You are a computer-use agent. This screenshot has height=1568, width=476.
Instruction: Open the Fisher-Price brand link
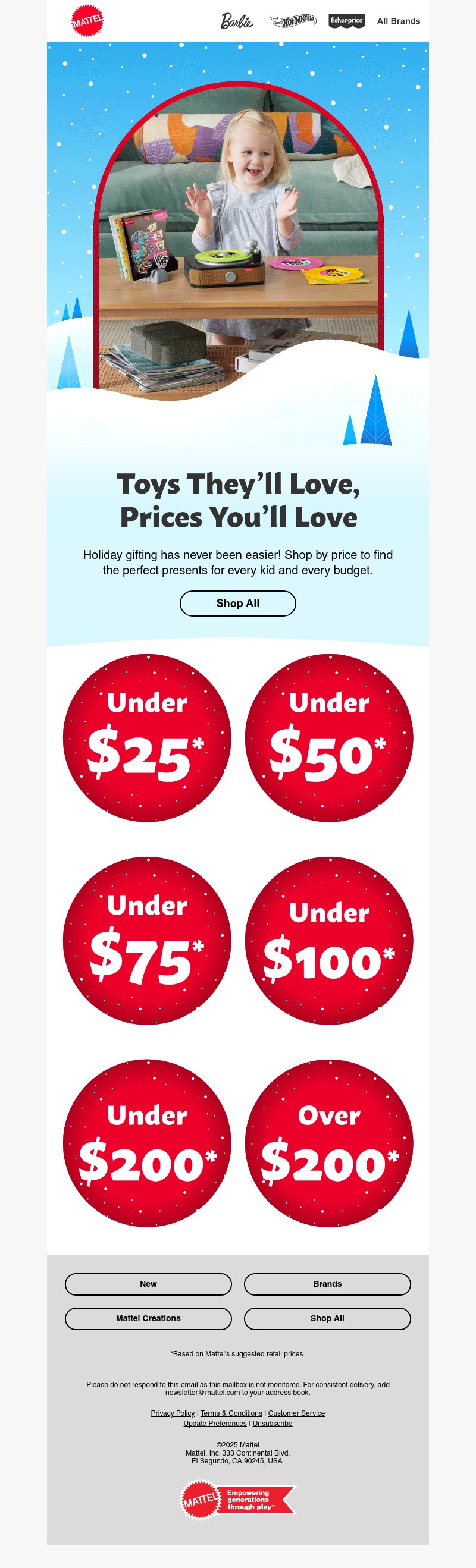click(x=346, y=21)
